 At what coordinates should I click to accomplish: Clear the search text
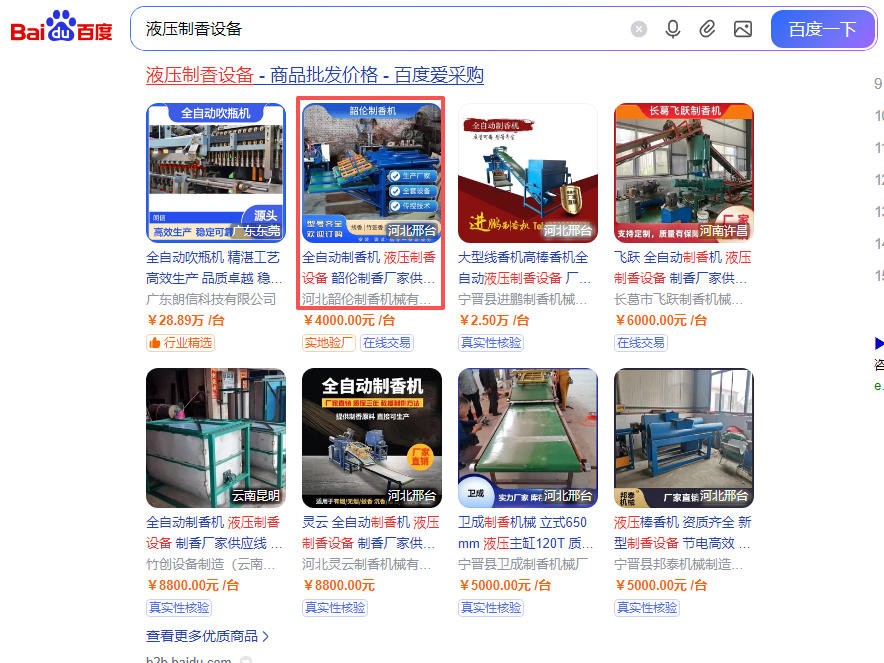point(639,29)
